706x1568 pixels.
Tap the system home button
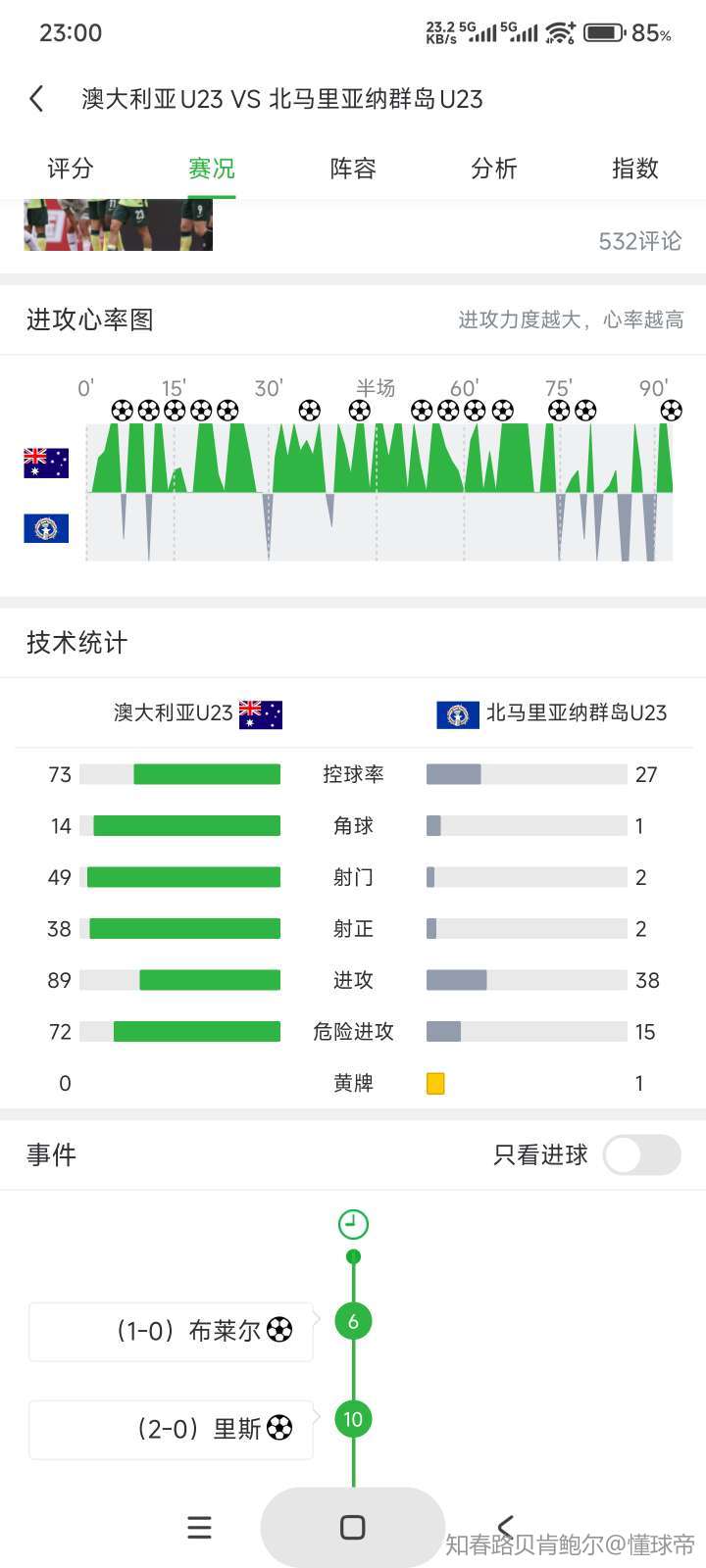tap(352, 1527)
